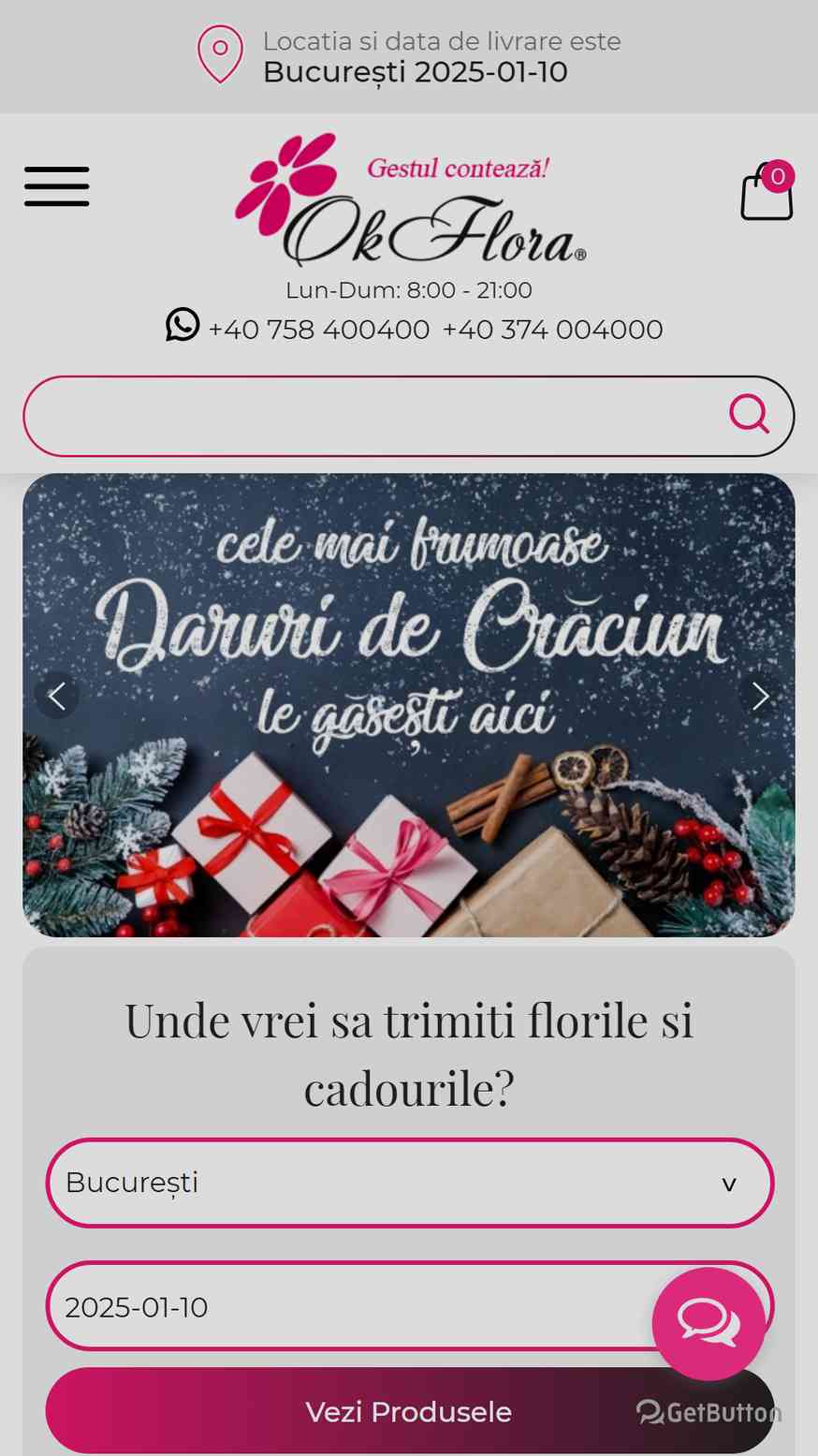Open the hamburger menu
This screenshot has width=818, height=1456.
pos(57,186)
